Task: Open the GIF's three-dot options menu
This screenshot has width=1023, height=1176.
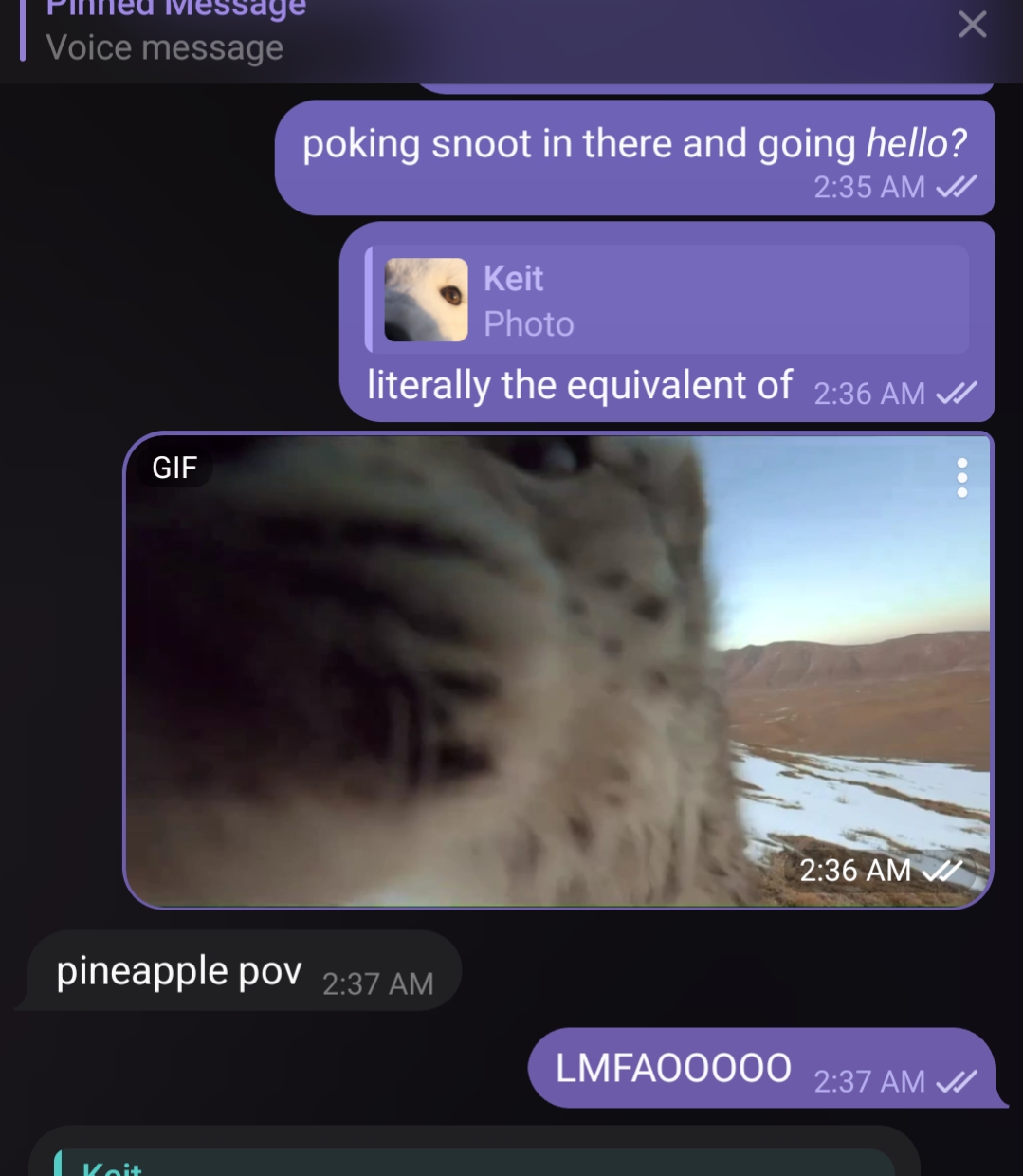Action: 961,478
